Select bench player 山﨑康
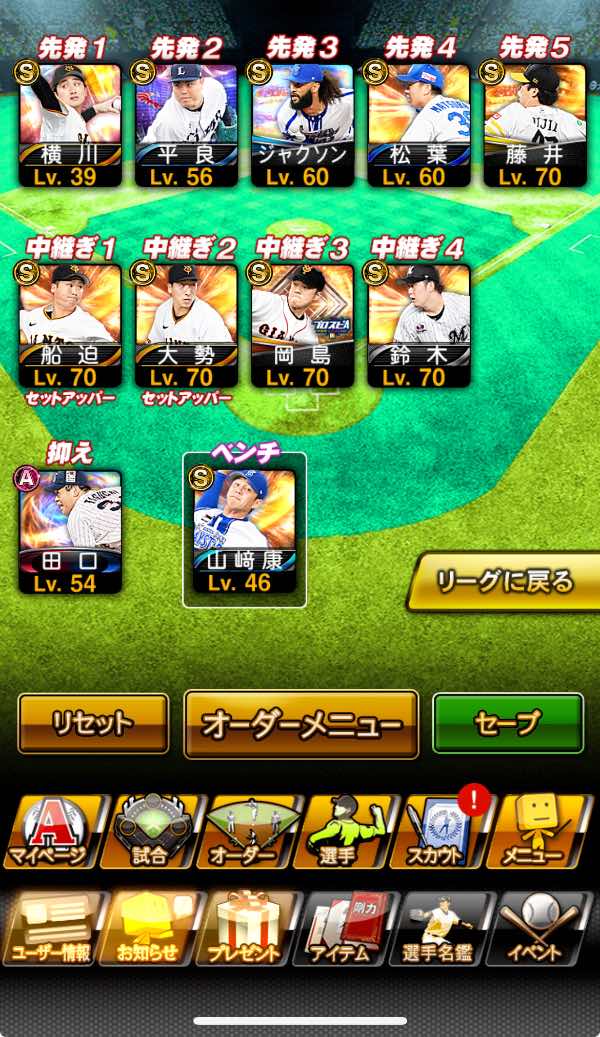This screenshot has height=1037, width=600. click(x=244, y=532)
